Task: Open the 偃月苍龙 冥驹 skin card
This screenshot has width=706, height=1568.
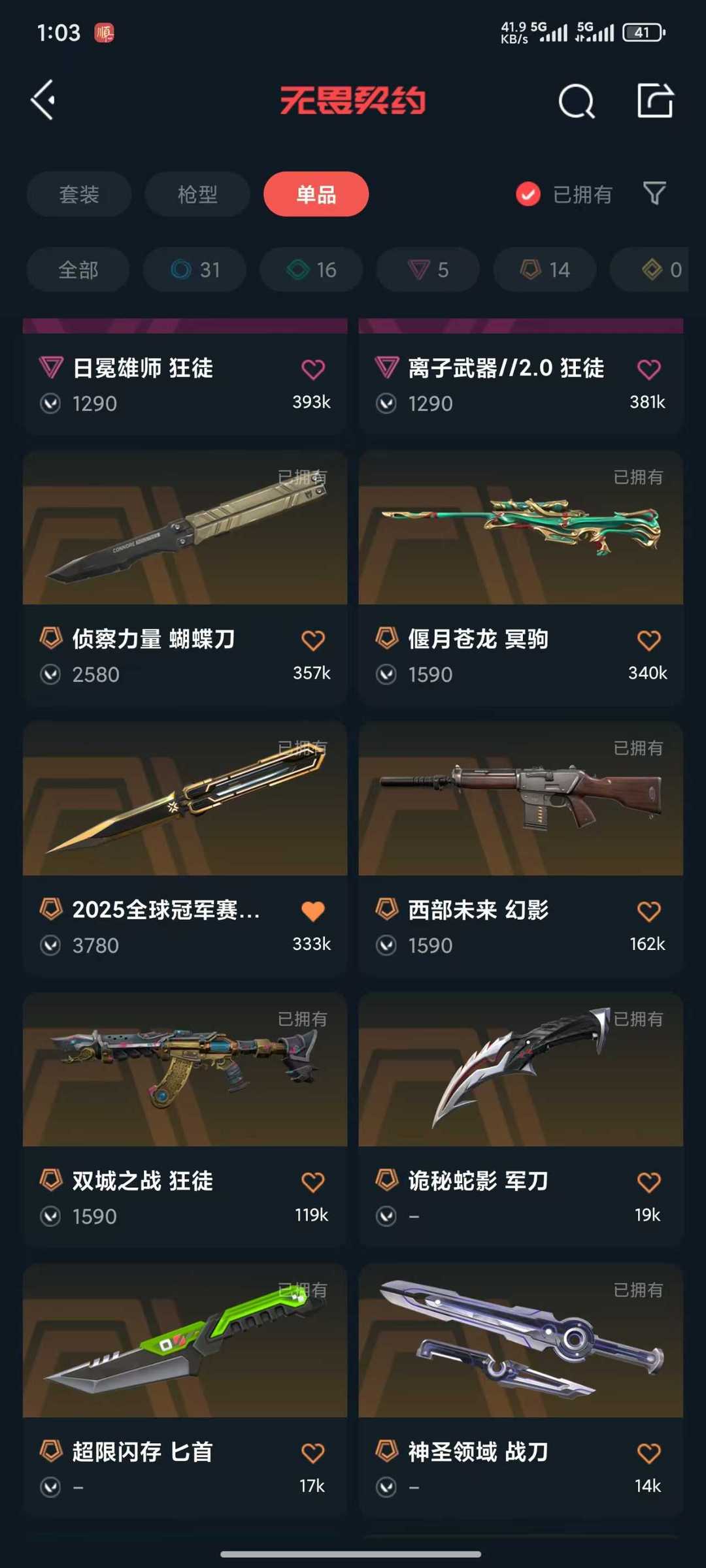Action: (x=521, y=578)
